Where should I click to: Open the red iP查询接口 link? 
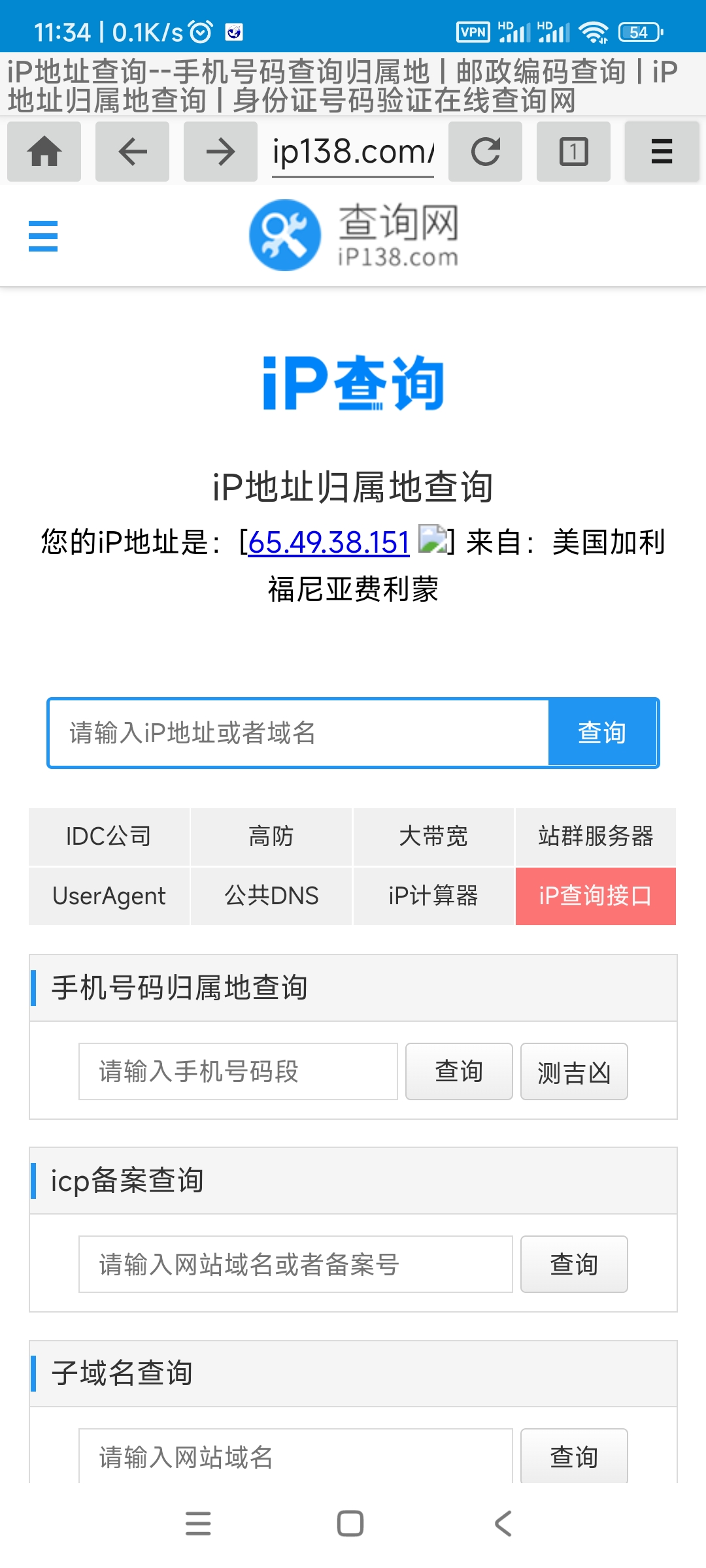point(596,896)
